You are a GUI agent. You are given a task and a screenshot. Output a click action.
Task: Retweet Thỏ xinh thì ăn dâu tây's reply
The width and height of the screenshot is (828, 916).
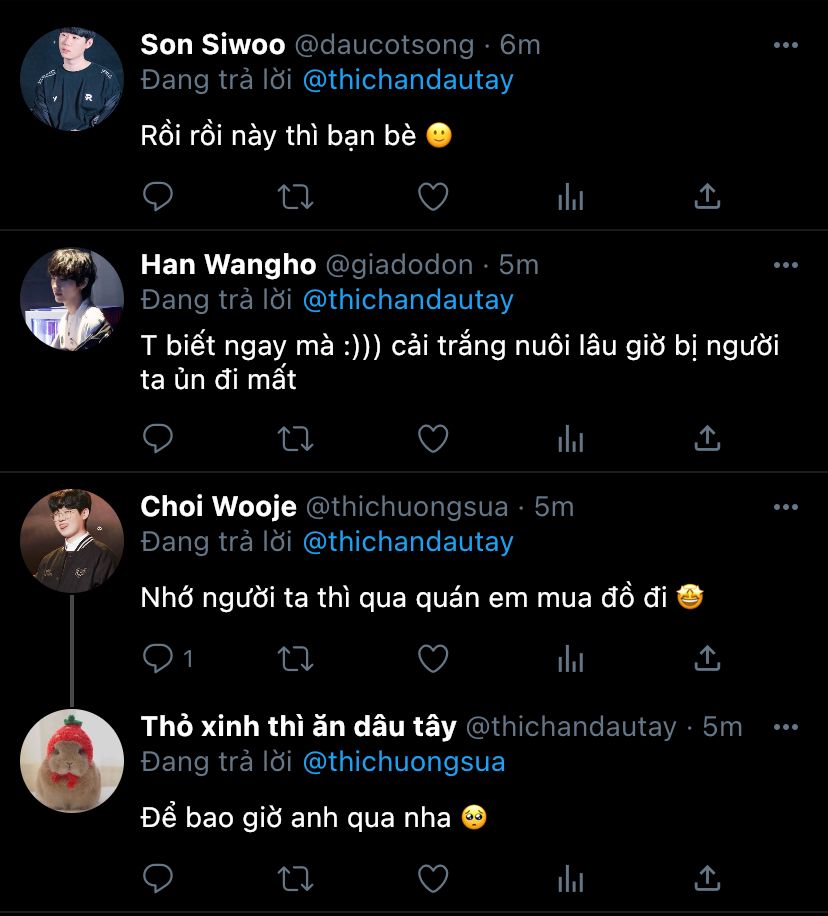coord(295,879)
